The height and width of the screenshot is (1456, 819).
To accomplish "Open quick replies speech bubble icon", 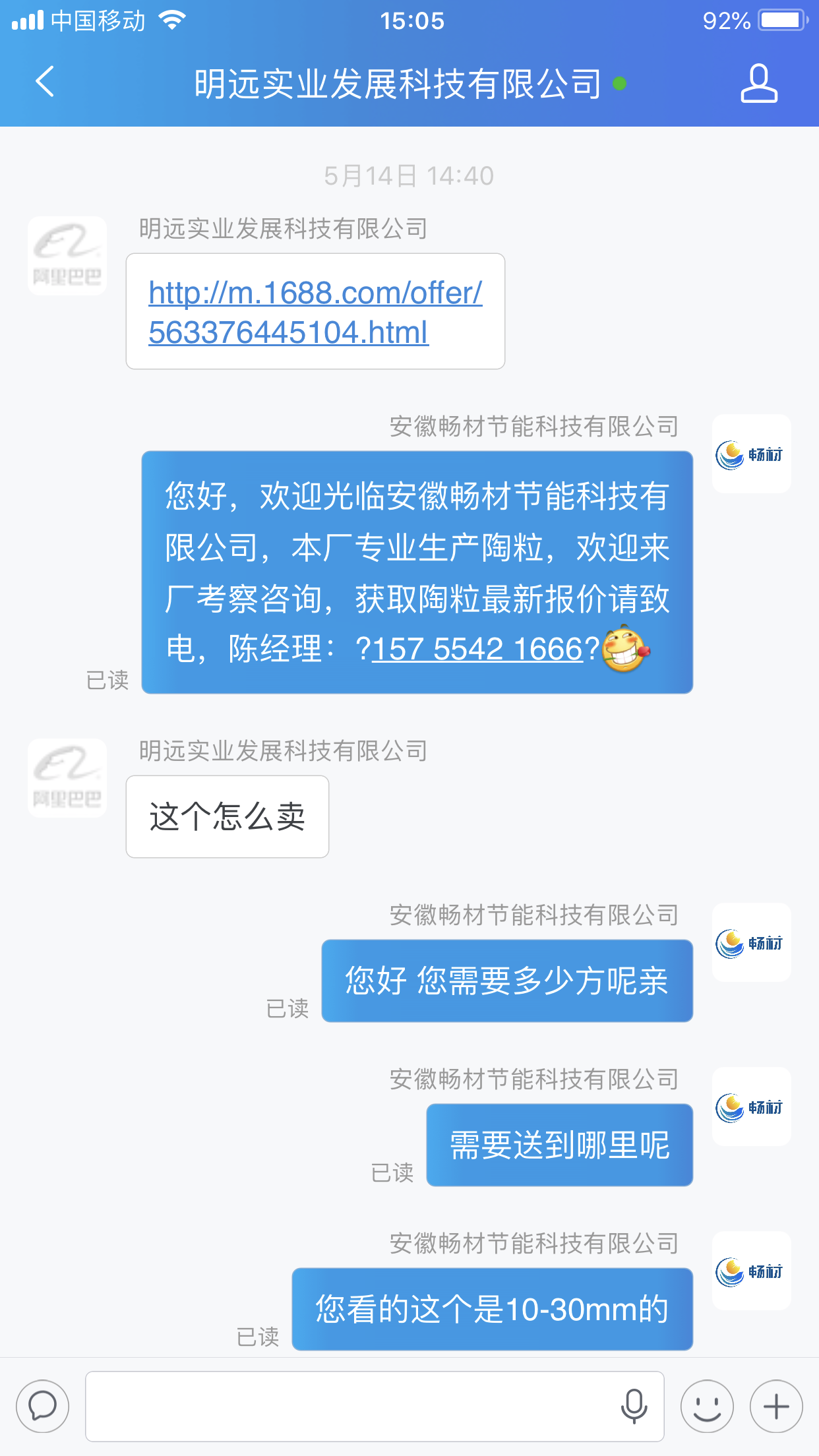I will (43, 1406).
